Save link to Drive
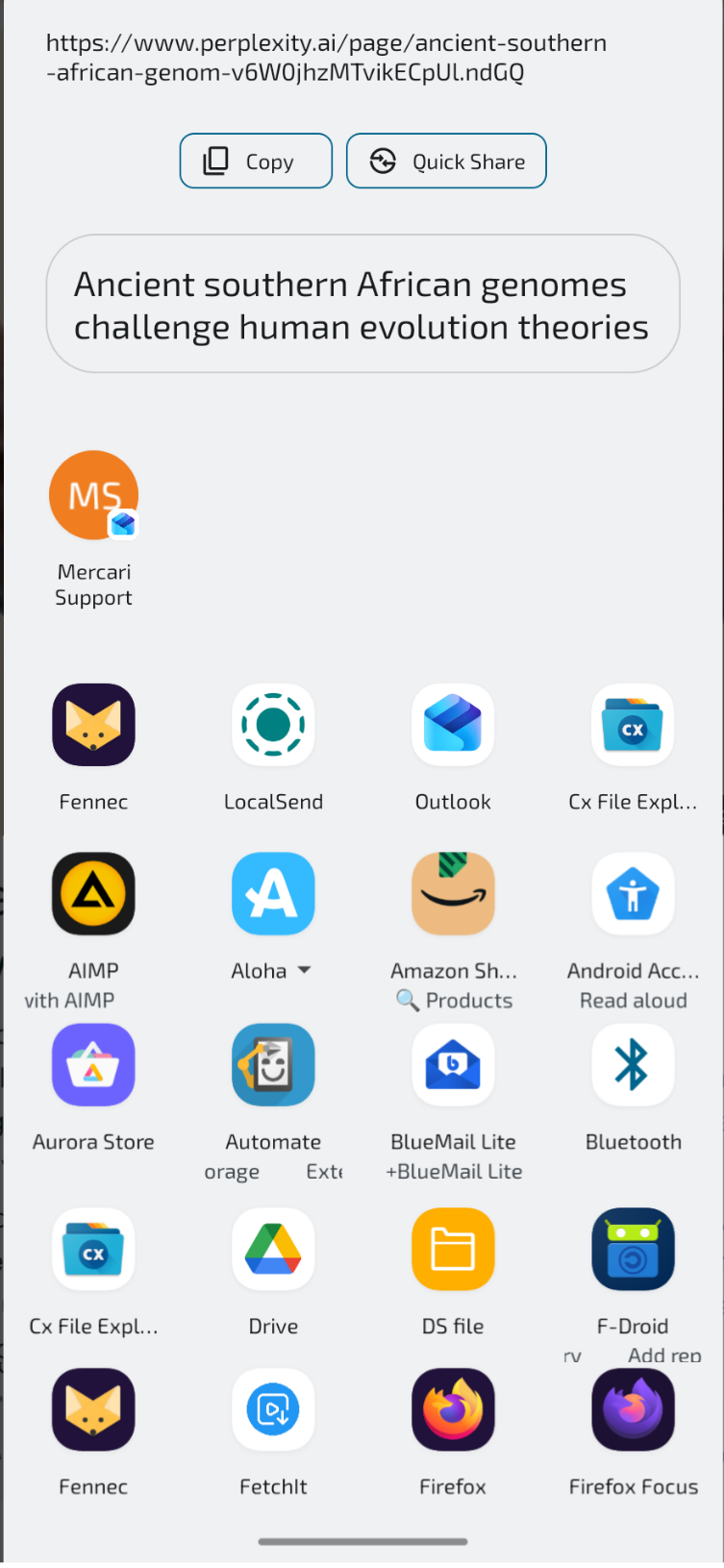The width and height of the screenshot is (724, 1568). tap(273, 1250)
